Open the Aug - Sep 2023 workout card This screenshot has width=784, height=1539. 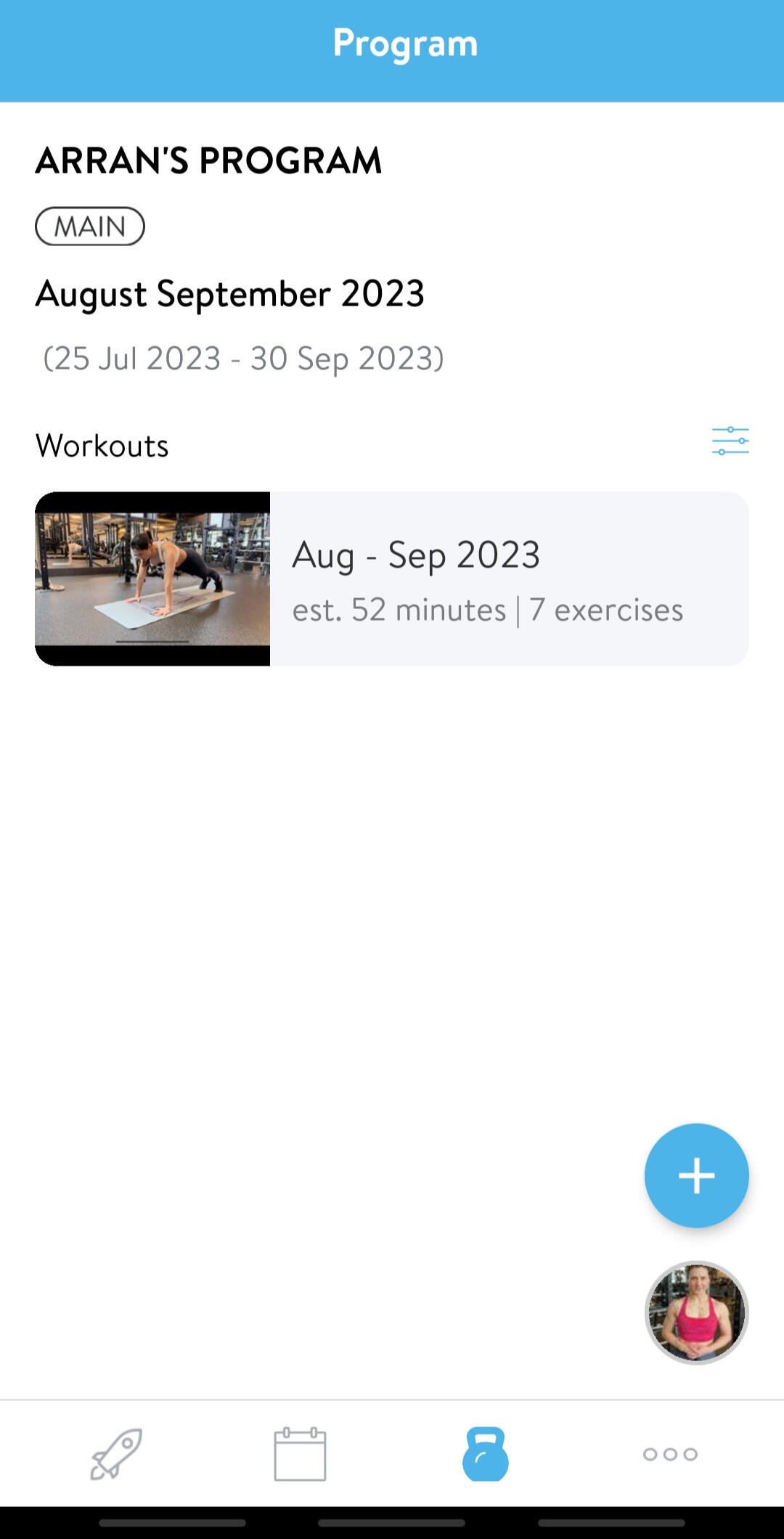(x=392, y=579)
